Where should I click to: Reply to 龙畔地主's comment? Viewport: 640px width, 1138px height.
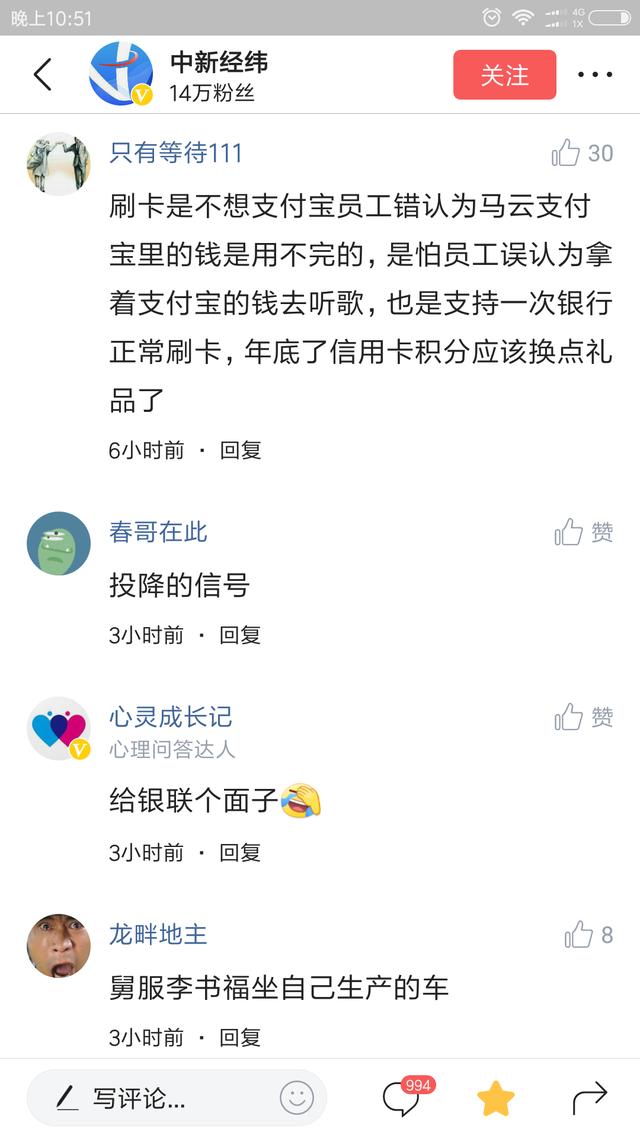(240, 1037)
